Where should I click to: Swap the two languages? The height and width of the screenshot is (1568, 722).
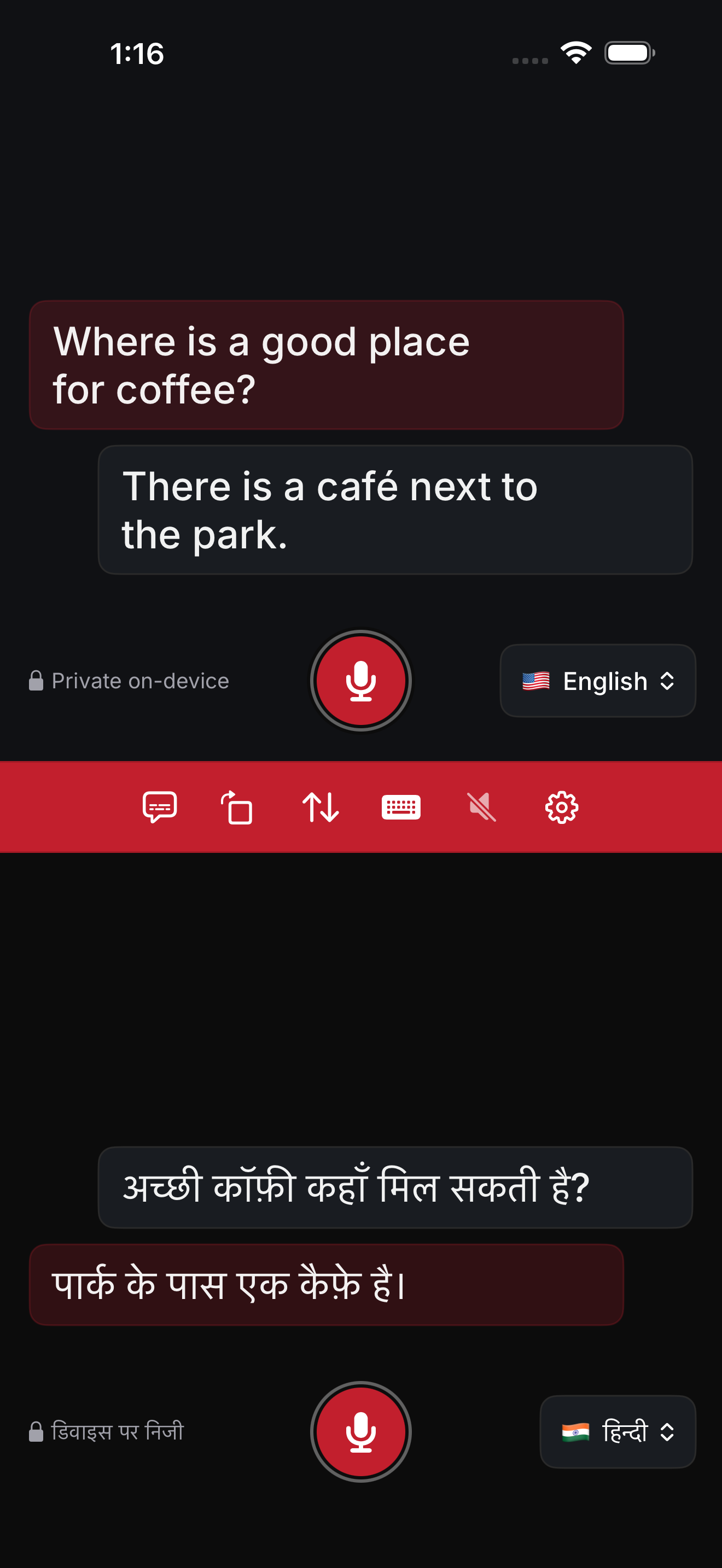pos(320,807)
